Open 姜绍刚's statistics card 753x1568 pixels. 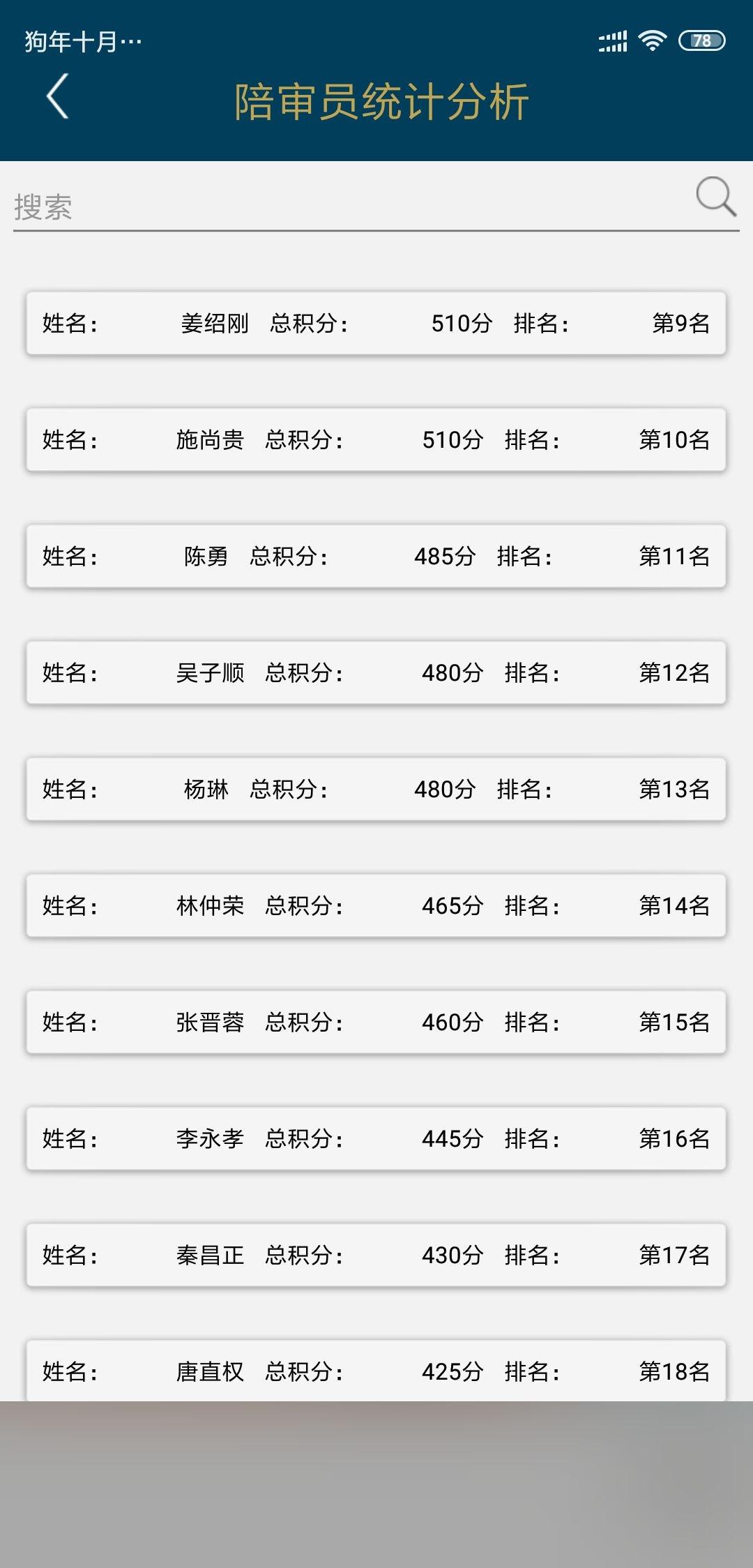376,324
